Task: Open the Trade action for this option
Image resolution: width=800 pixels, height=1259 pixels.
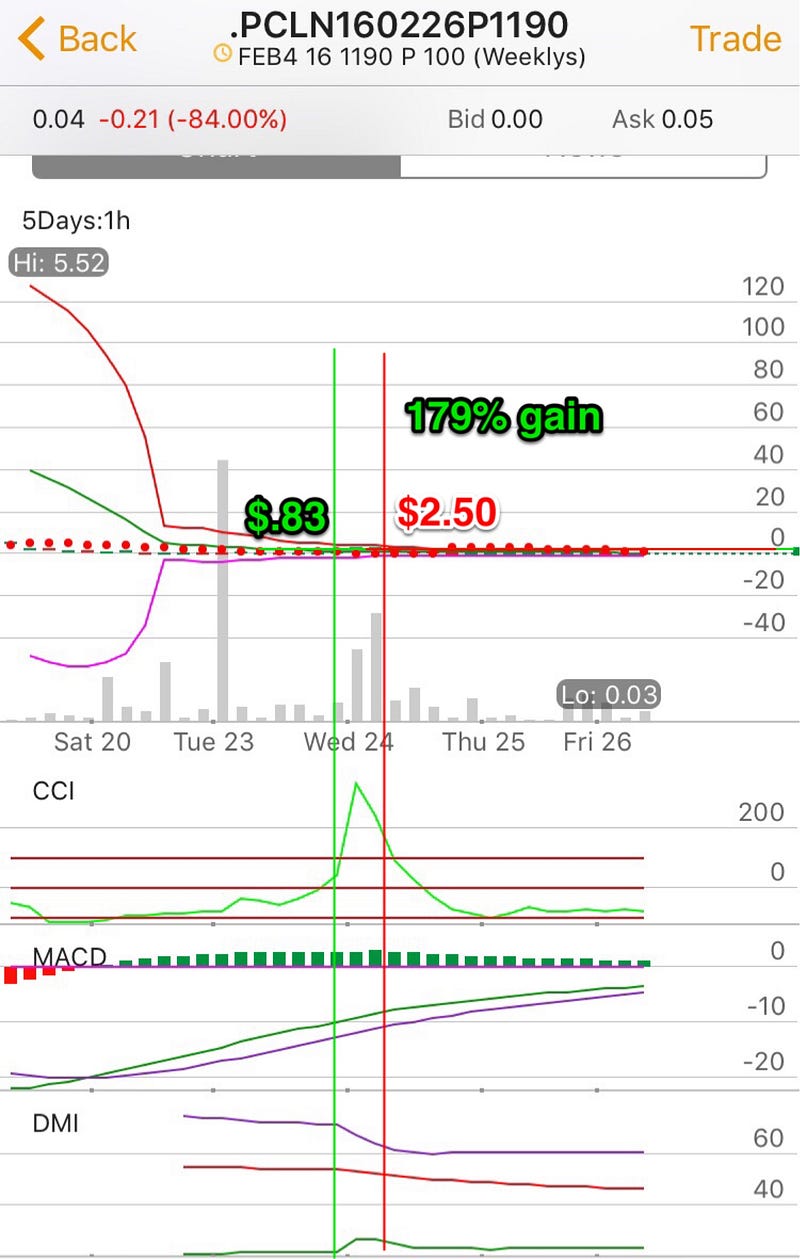Action: click(735, 39)
